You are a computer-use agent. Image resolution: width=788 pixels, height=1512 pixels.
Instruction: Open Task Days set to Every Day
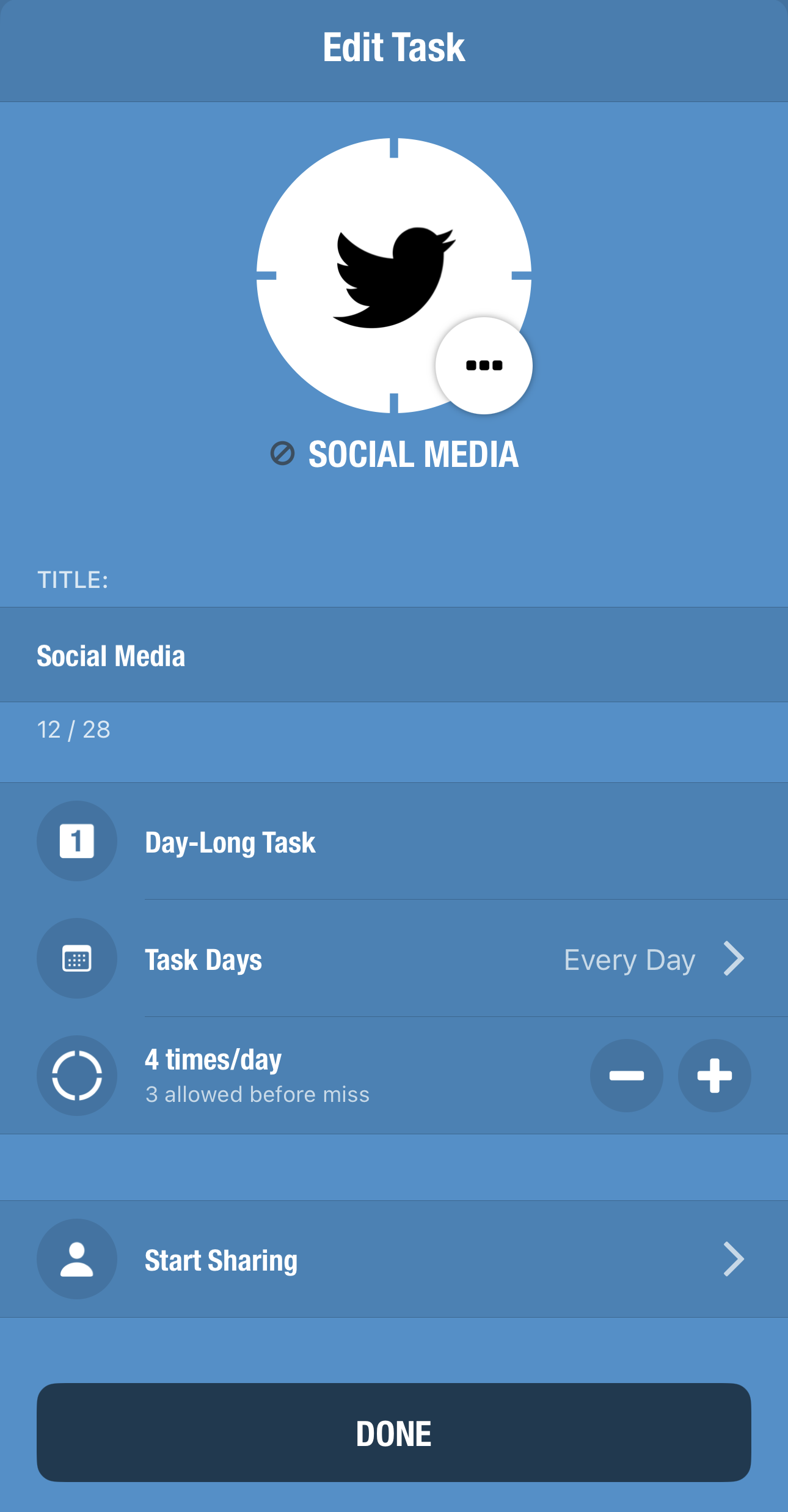[x=394, y=959]
